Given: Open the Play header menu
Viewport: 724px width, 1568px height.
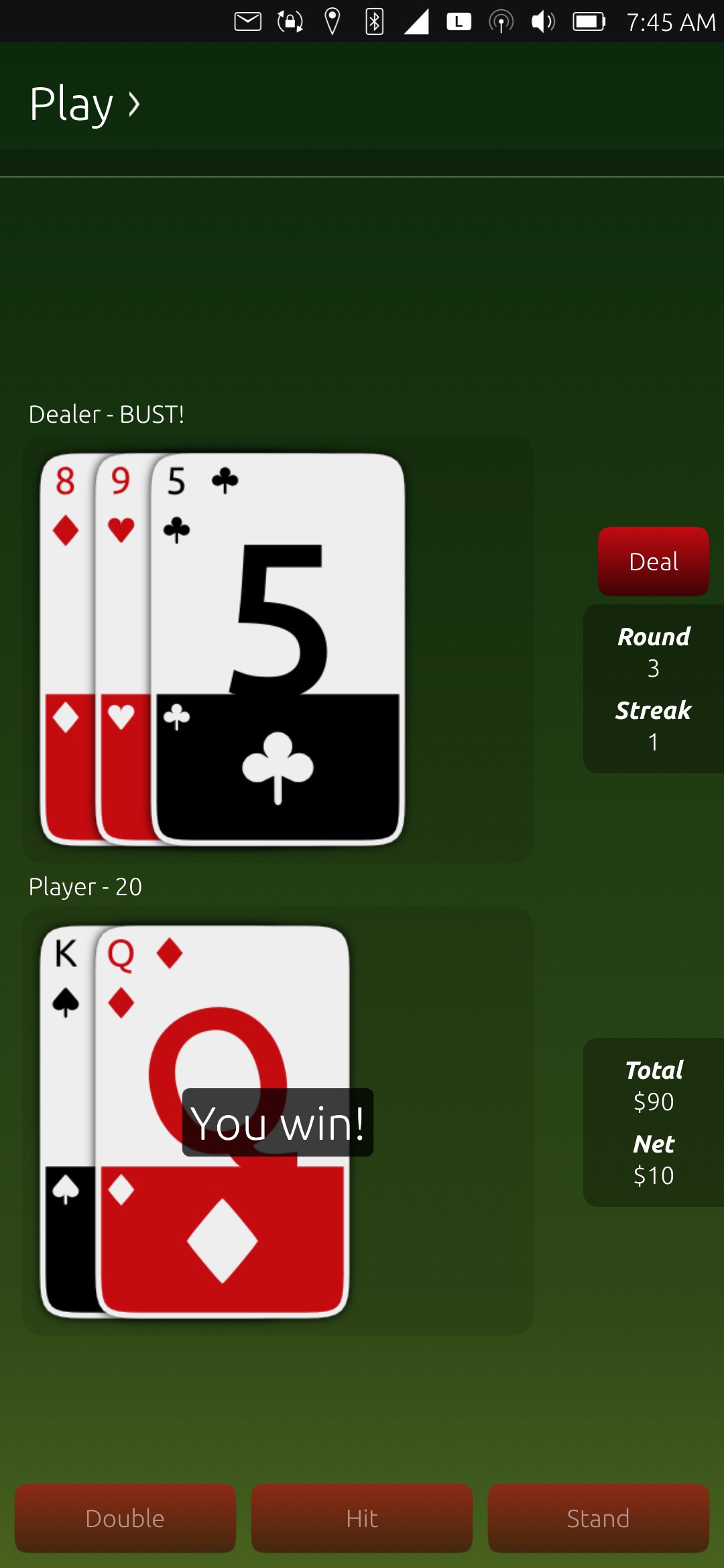Looking at the screenshot, I should pyautogui.click(x=84, y=104).
